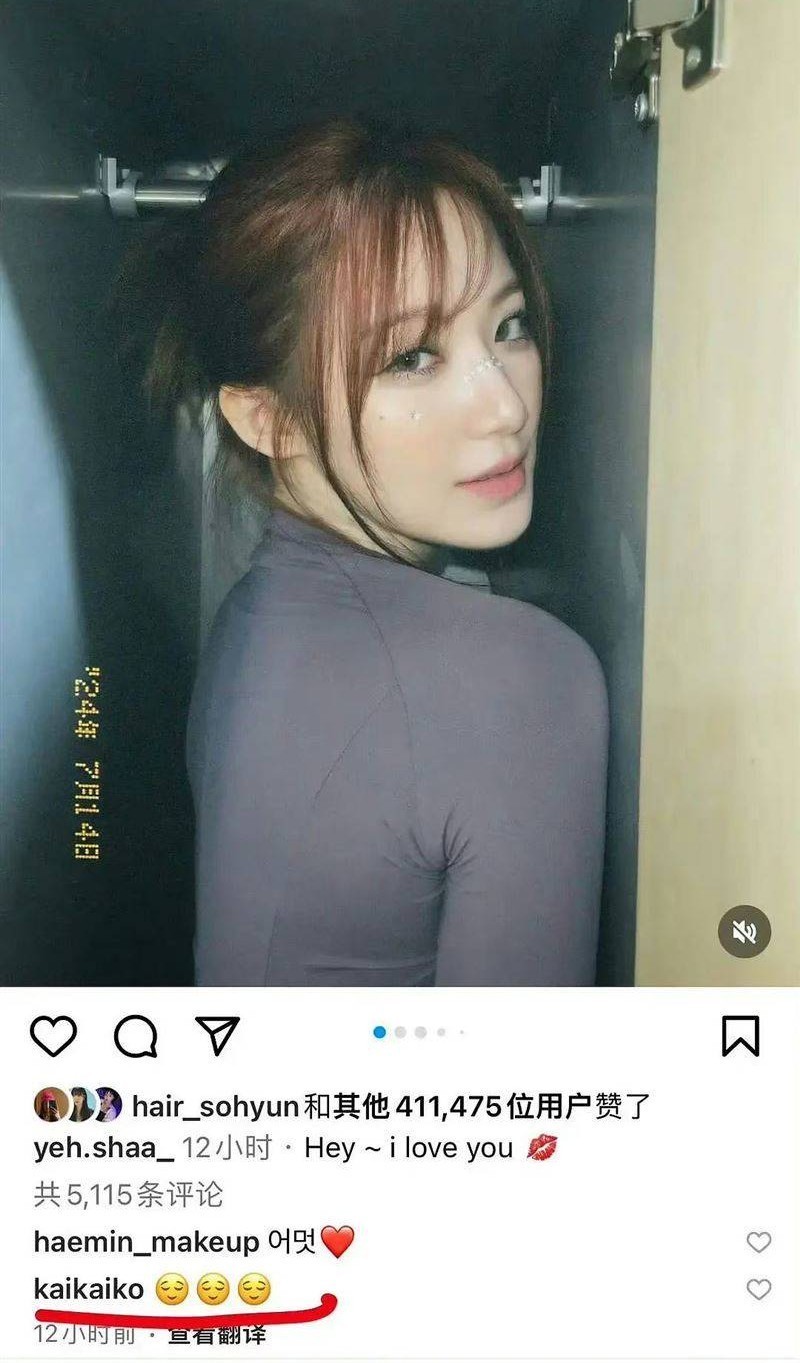Open kaikaiko's profile
This screenshot has height=1363, width=800.
pyautogui.click(x=88, y=1289)
